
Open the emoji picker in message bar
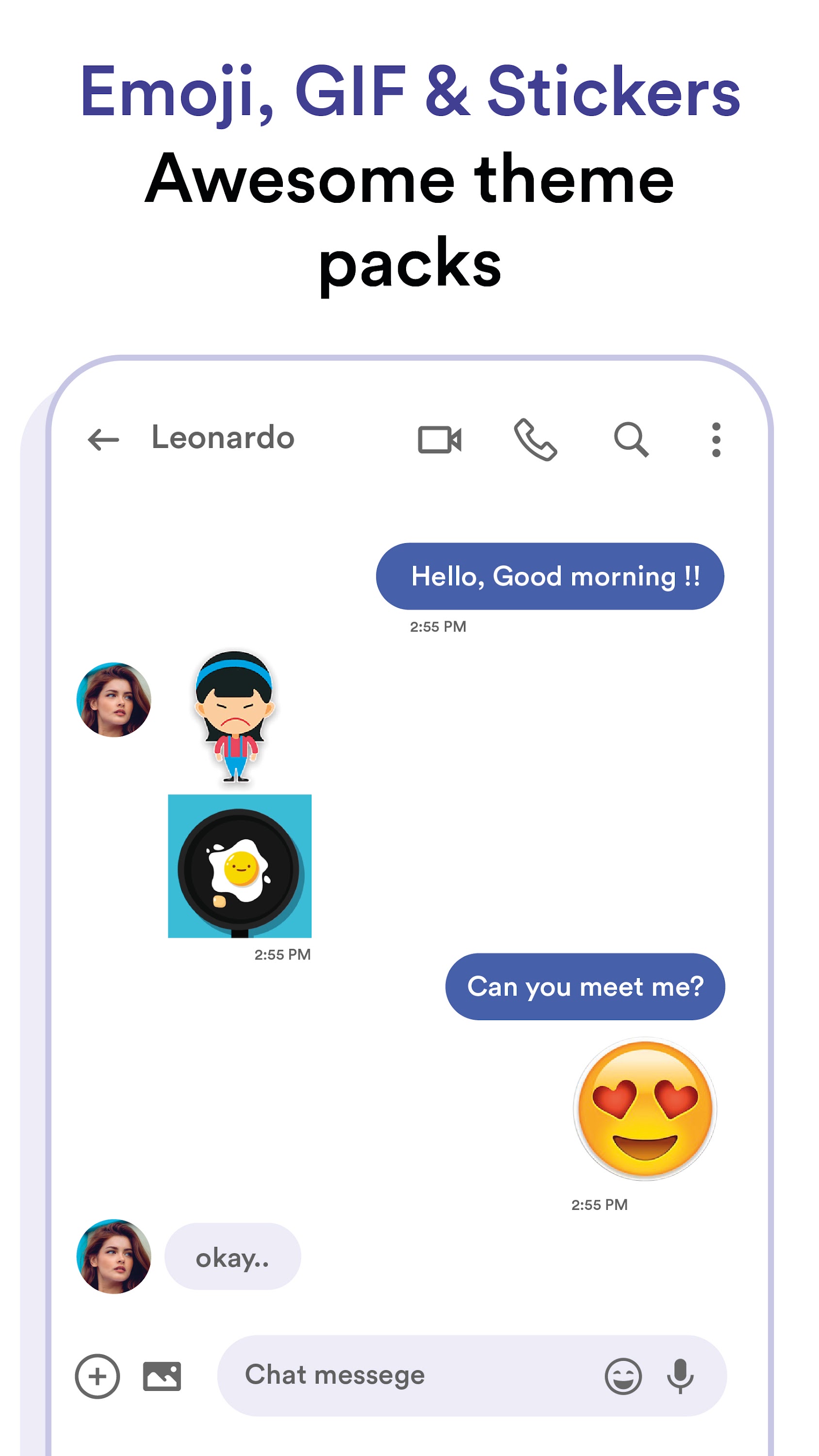[623, 1376]
